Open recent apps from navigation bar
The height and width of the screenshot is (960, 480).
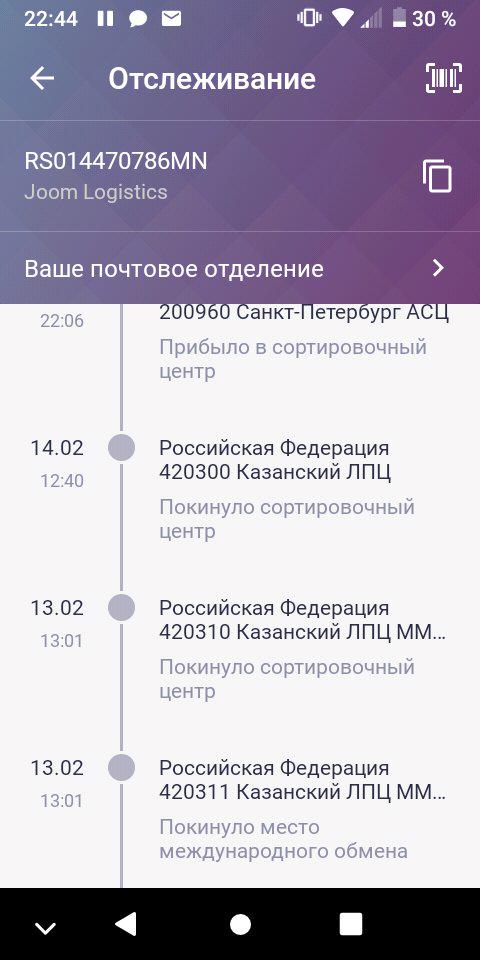pyautogui.click(x=351, y=924)
